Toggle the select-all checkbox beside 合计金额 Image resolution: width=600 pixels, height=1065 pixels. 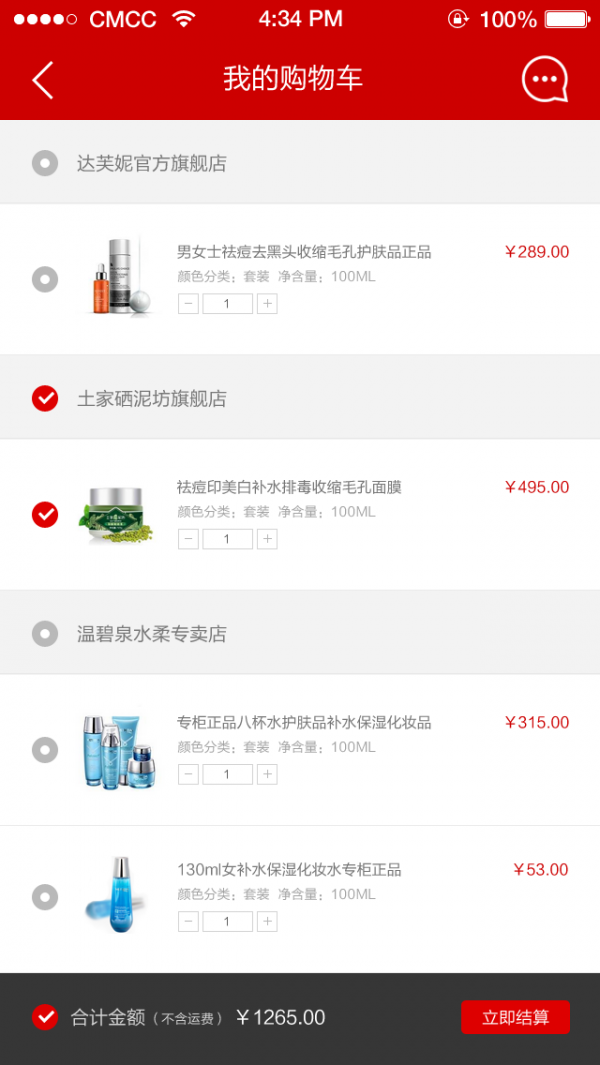point(45,1017)
